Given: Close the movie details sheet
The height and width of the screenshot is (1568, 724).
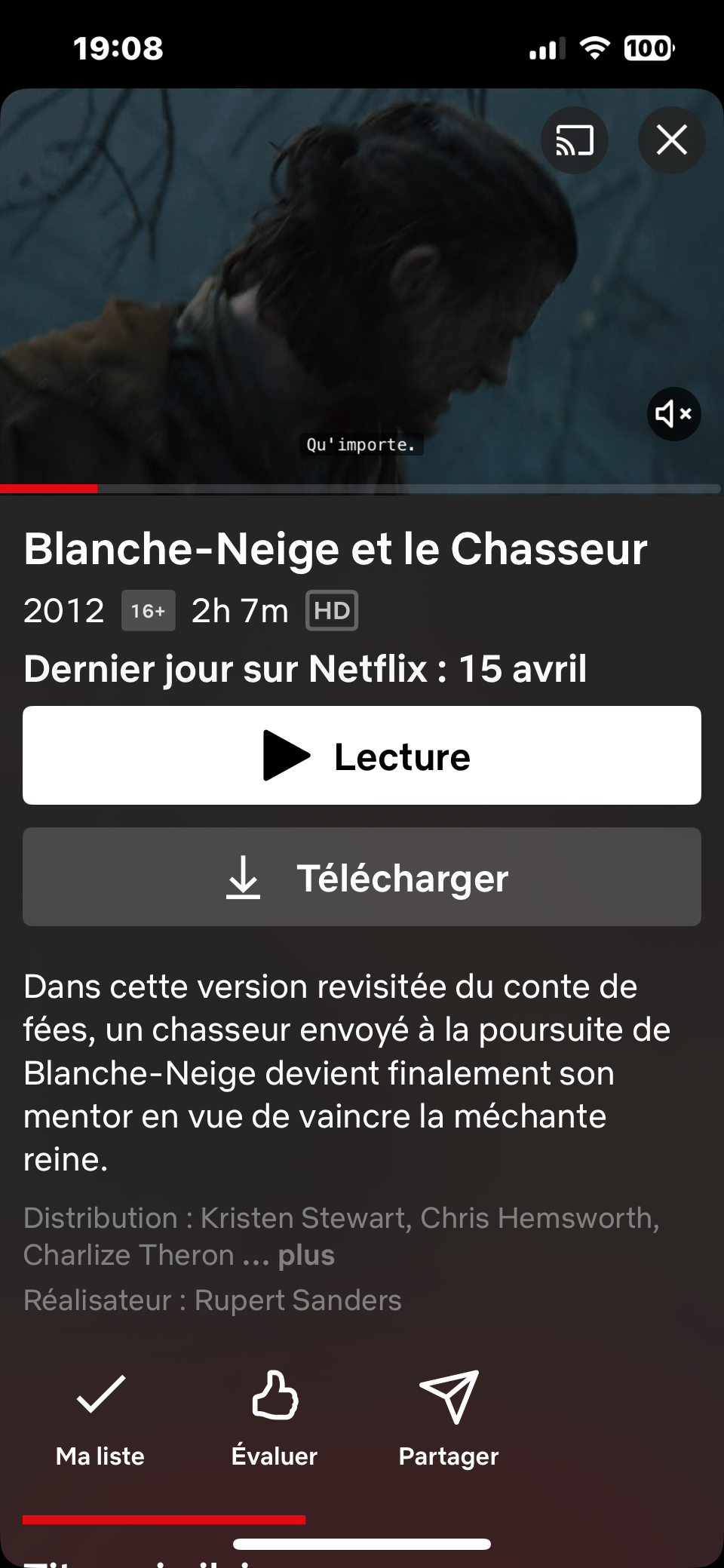Looking at the screenshot, I should [x=671, y=140].
